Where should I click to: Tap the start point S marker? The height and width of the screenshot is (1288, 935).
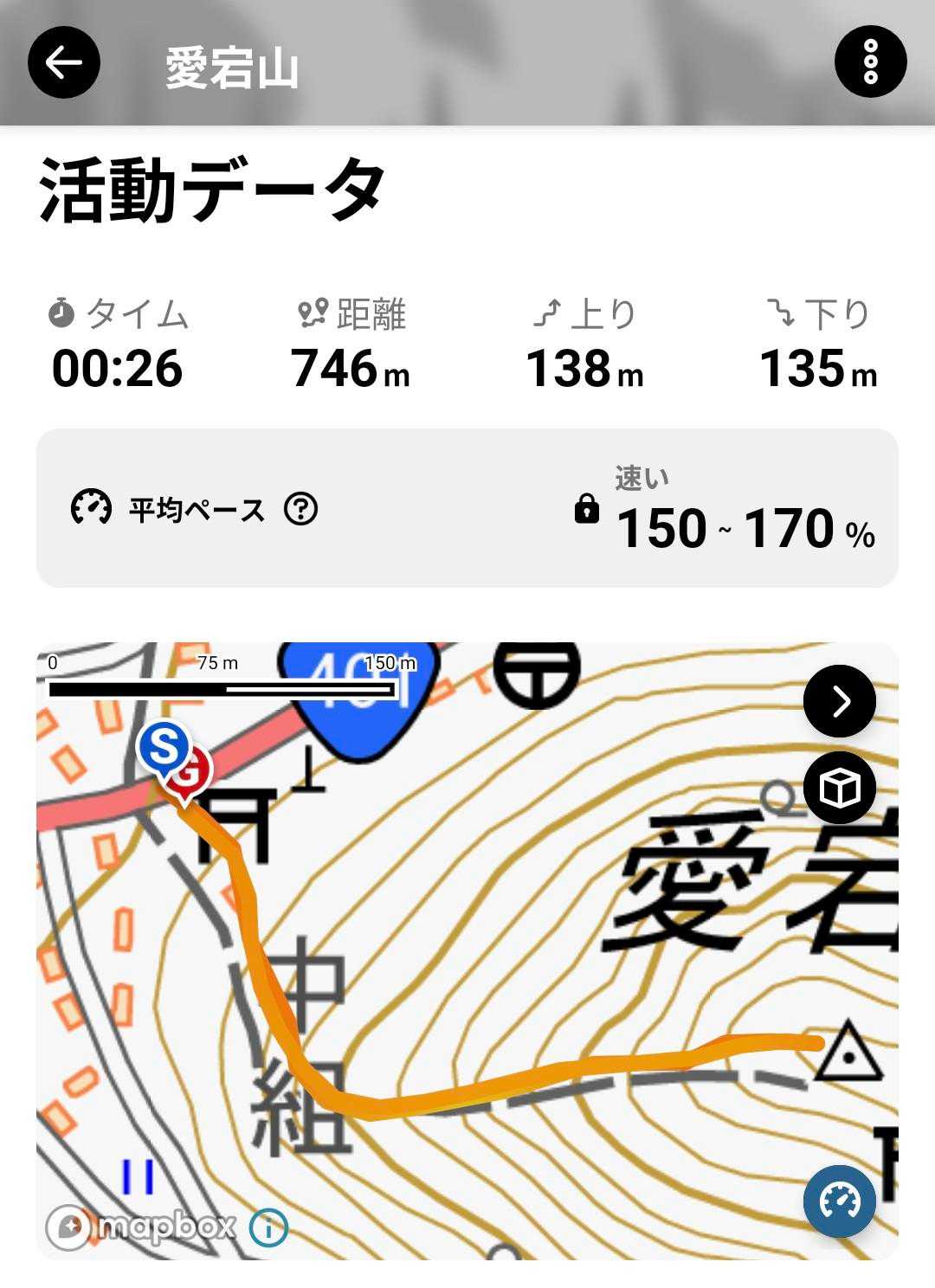pyautogui.click(x=163, y=746)
